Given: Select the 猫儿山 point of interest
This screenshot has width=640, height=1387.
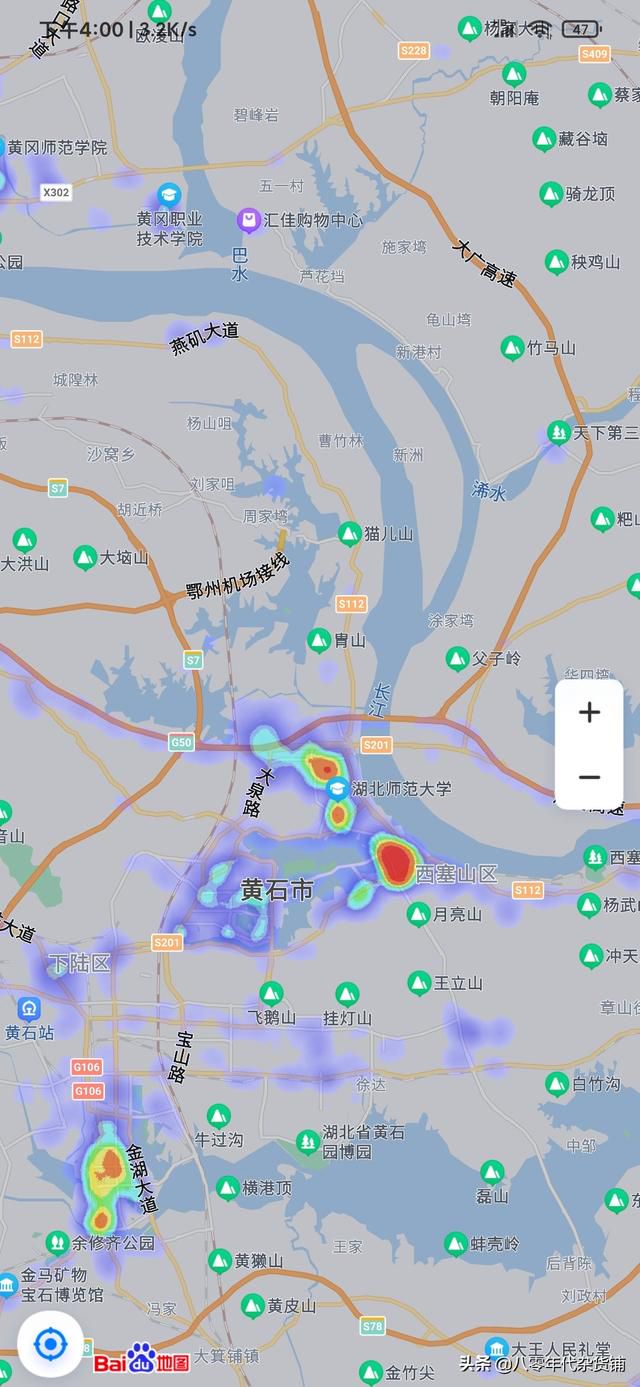Looking at the screenshot, I should 349,534.
